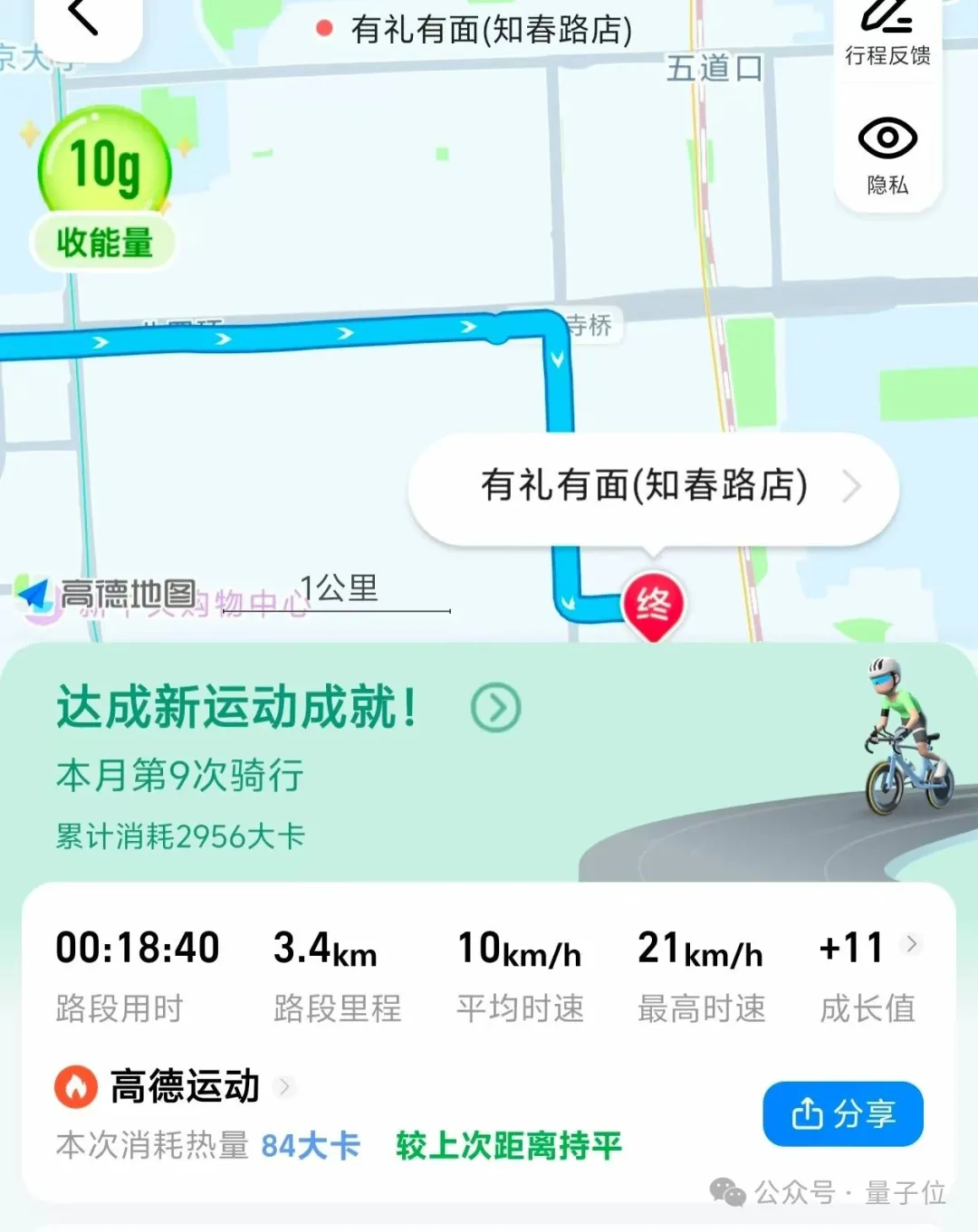Tap the 高德运动 flame icon
Image resolution: width=978 pixels, height=1232 pixels.
pos(73,1085)
